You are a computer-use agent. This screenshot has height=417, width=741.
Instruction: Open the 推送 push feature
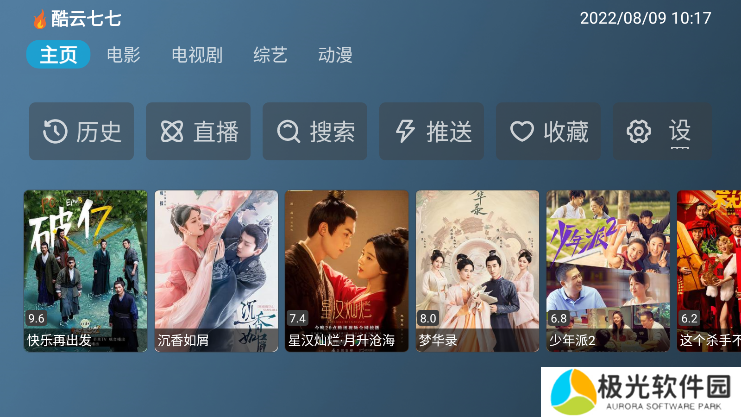tap(432, 131)
